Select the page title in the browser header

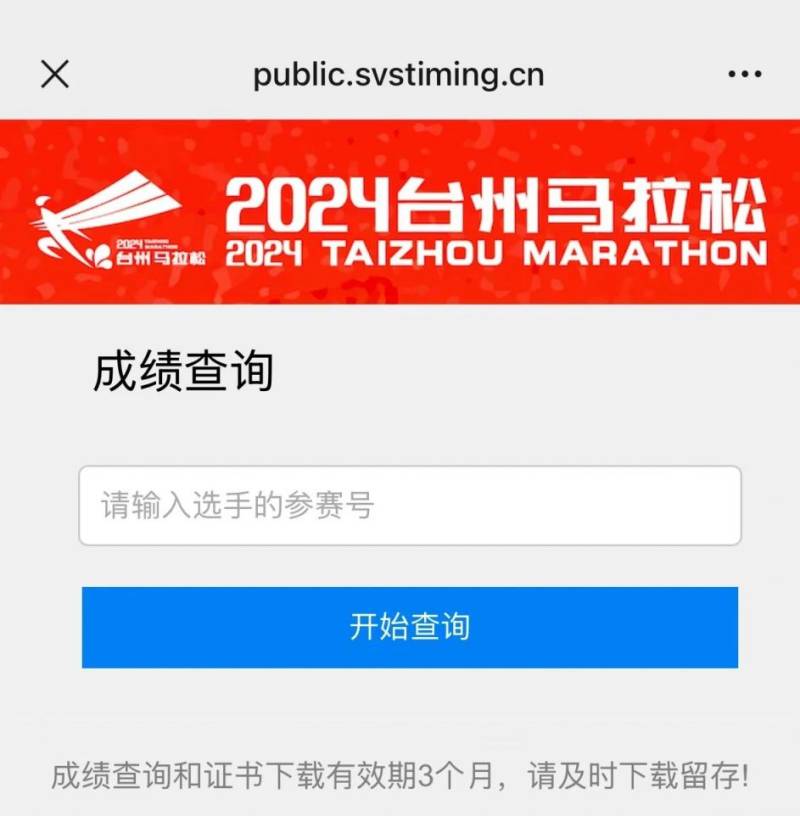coord(400,73)
